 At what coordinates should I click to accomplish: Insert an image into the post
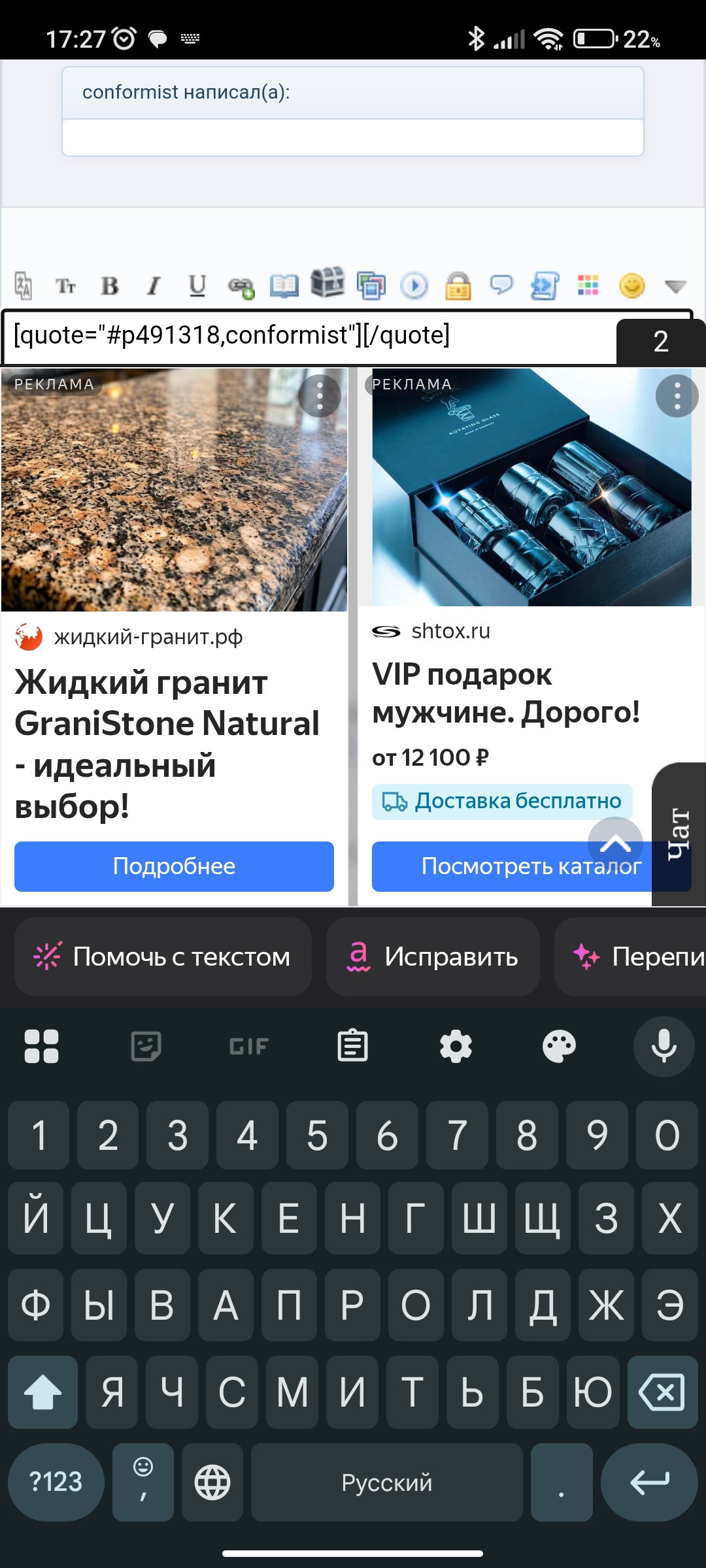[x=371, y=286]
